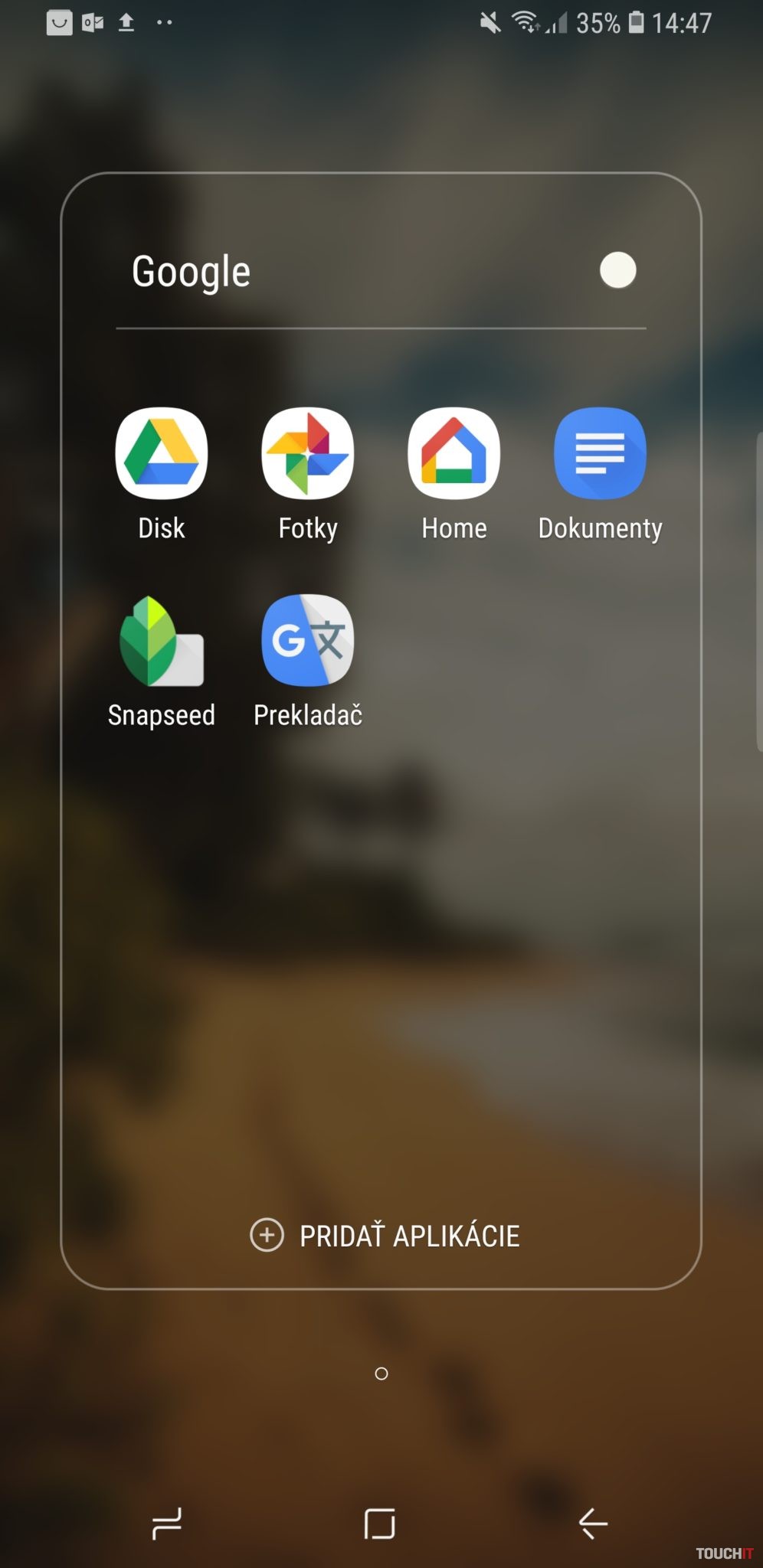
Task: Open the Prekladač translator app
Action: tap(307, 641)
